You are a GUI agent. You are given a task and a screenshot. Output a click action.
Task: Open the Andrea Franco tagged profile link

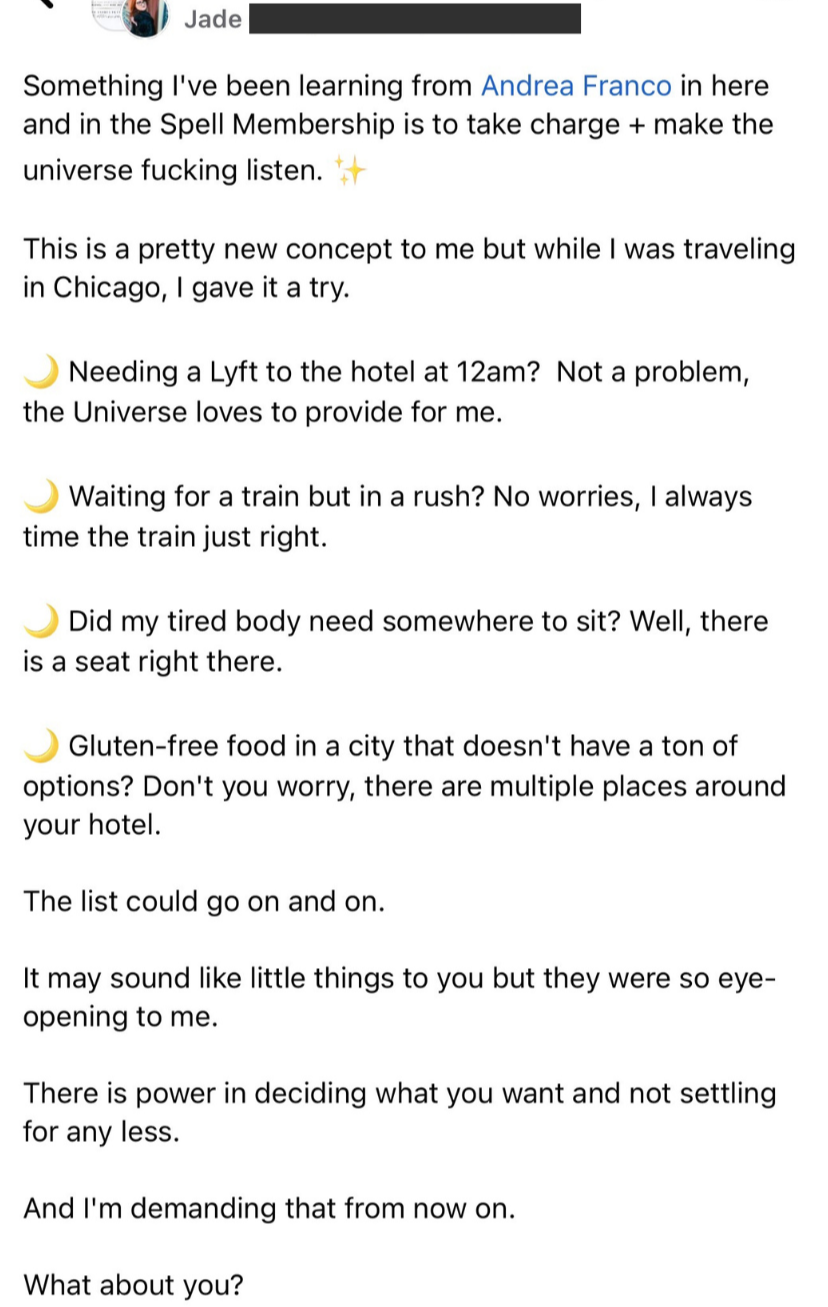click(576, 86)
